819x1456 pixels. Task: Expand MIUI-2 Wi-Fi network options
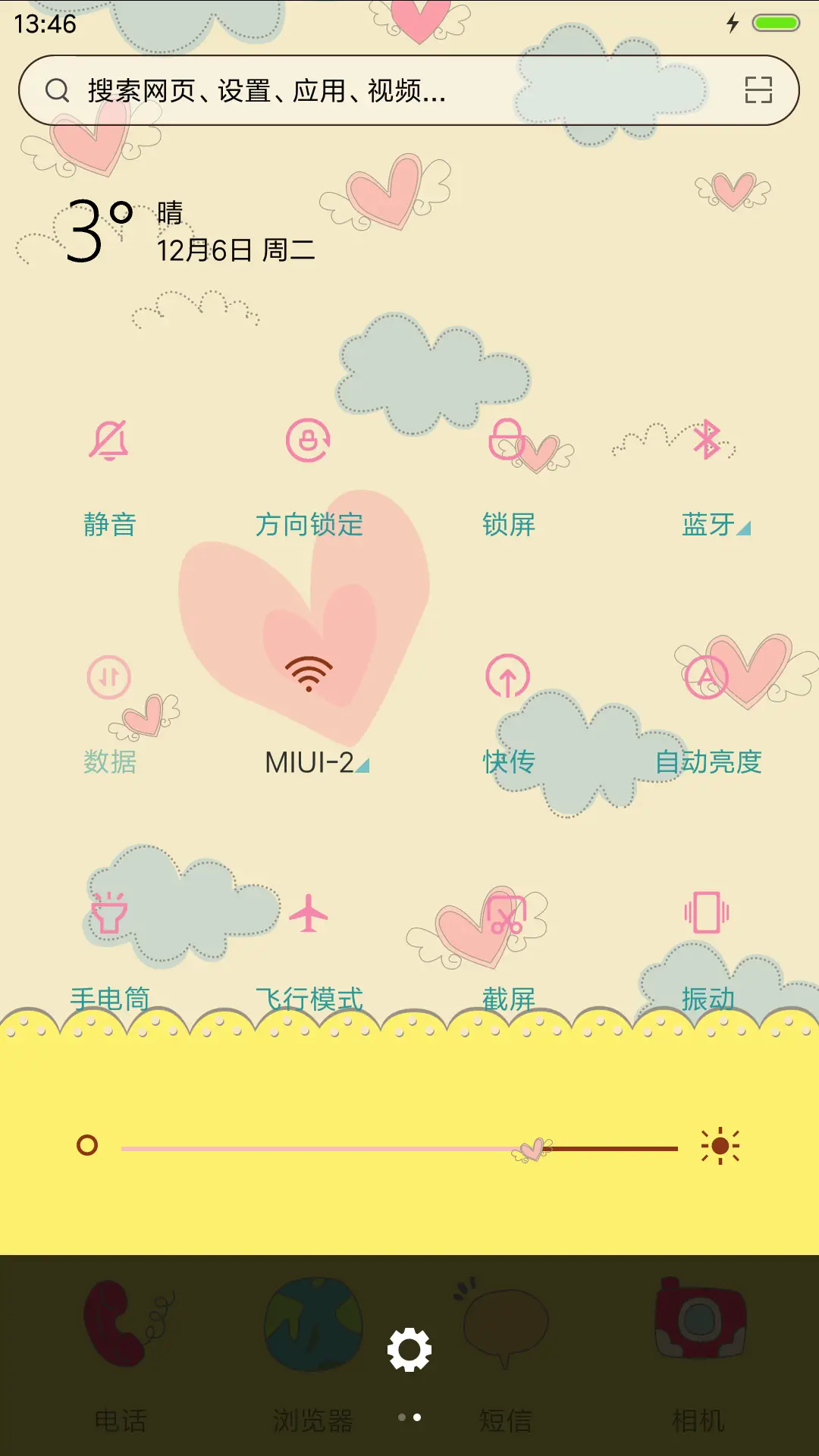(362, 766)
